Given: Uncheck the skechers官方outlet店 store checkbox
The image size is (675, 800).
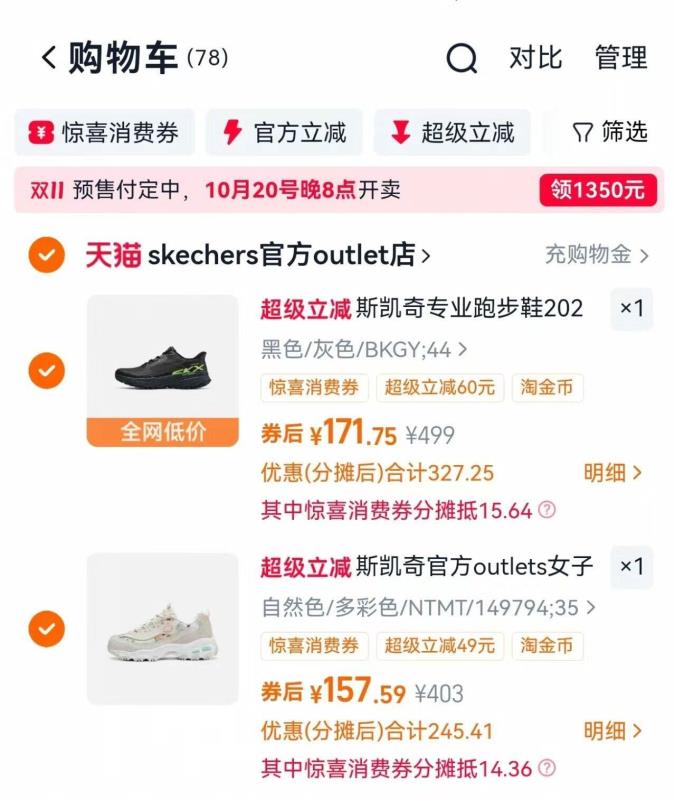Looking at the screenshot, I should (47, 255).
